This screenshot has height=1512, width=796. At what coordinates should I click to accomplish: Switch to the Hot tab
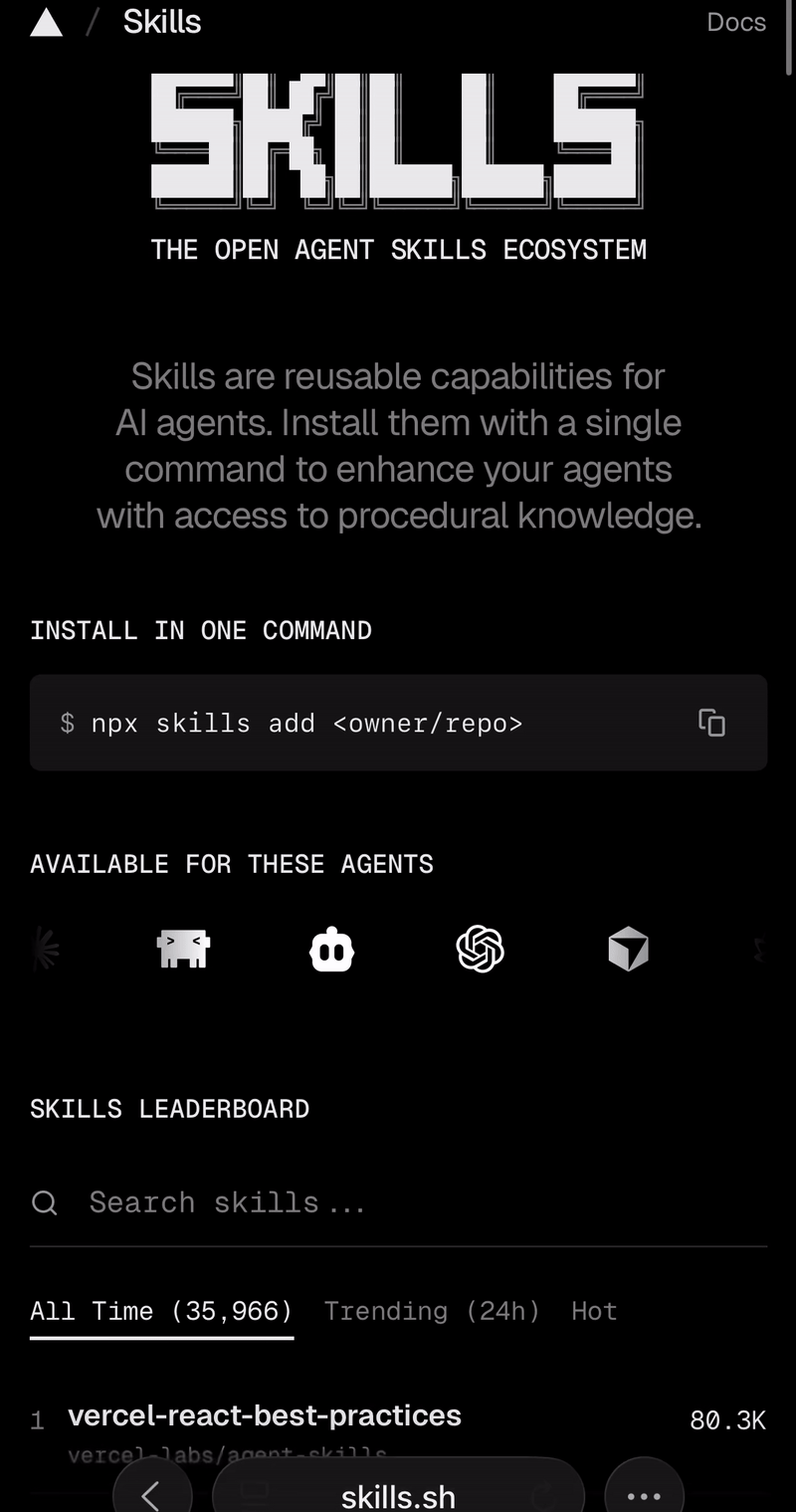(594, 1311)
